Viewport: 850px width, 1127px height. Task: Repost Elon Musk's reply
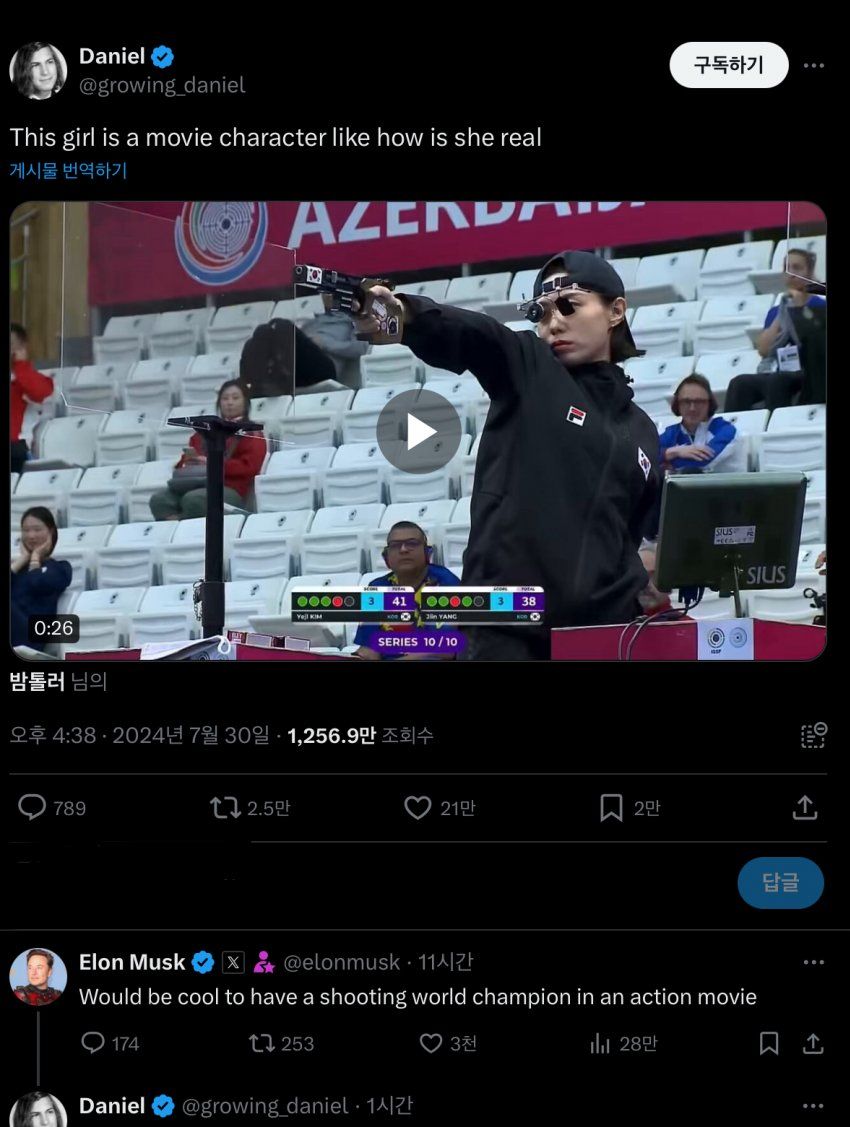click(262, 1043)
